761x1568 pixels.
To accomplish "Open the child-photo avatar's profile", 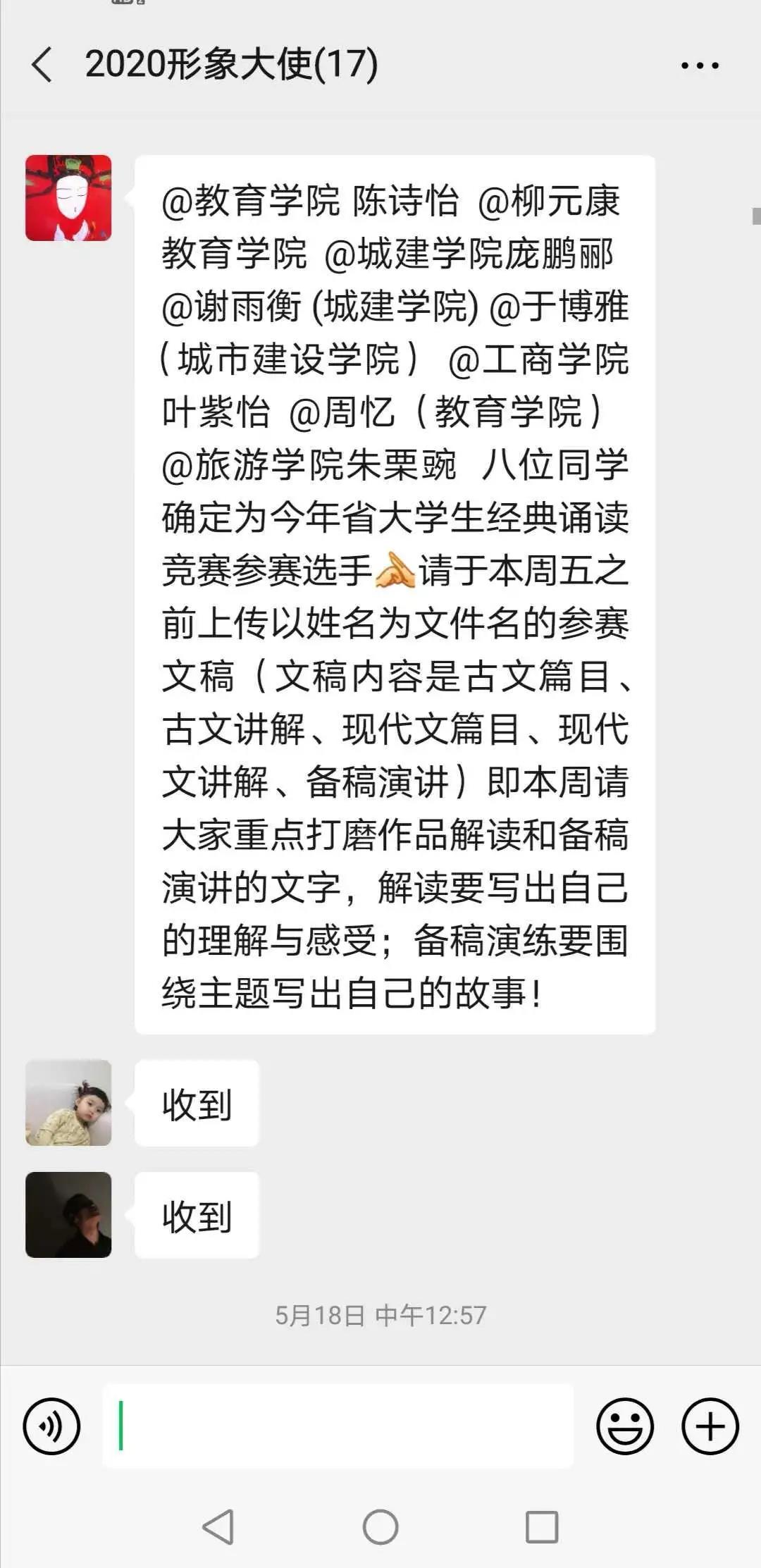I will (x=68, y=1103).
